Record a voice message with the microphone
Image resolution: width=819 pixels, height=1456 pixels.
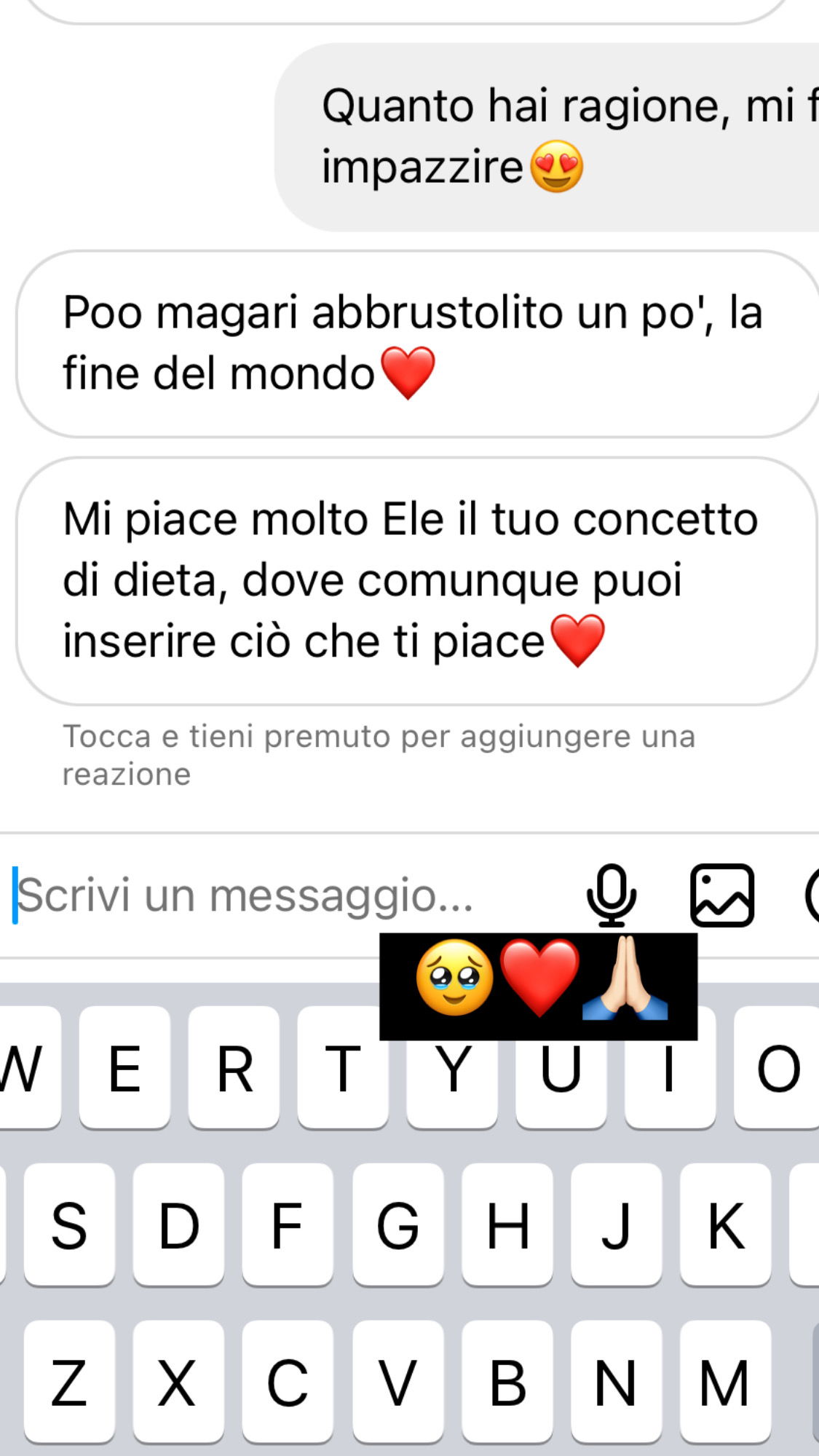tap(612, 894)
